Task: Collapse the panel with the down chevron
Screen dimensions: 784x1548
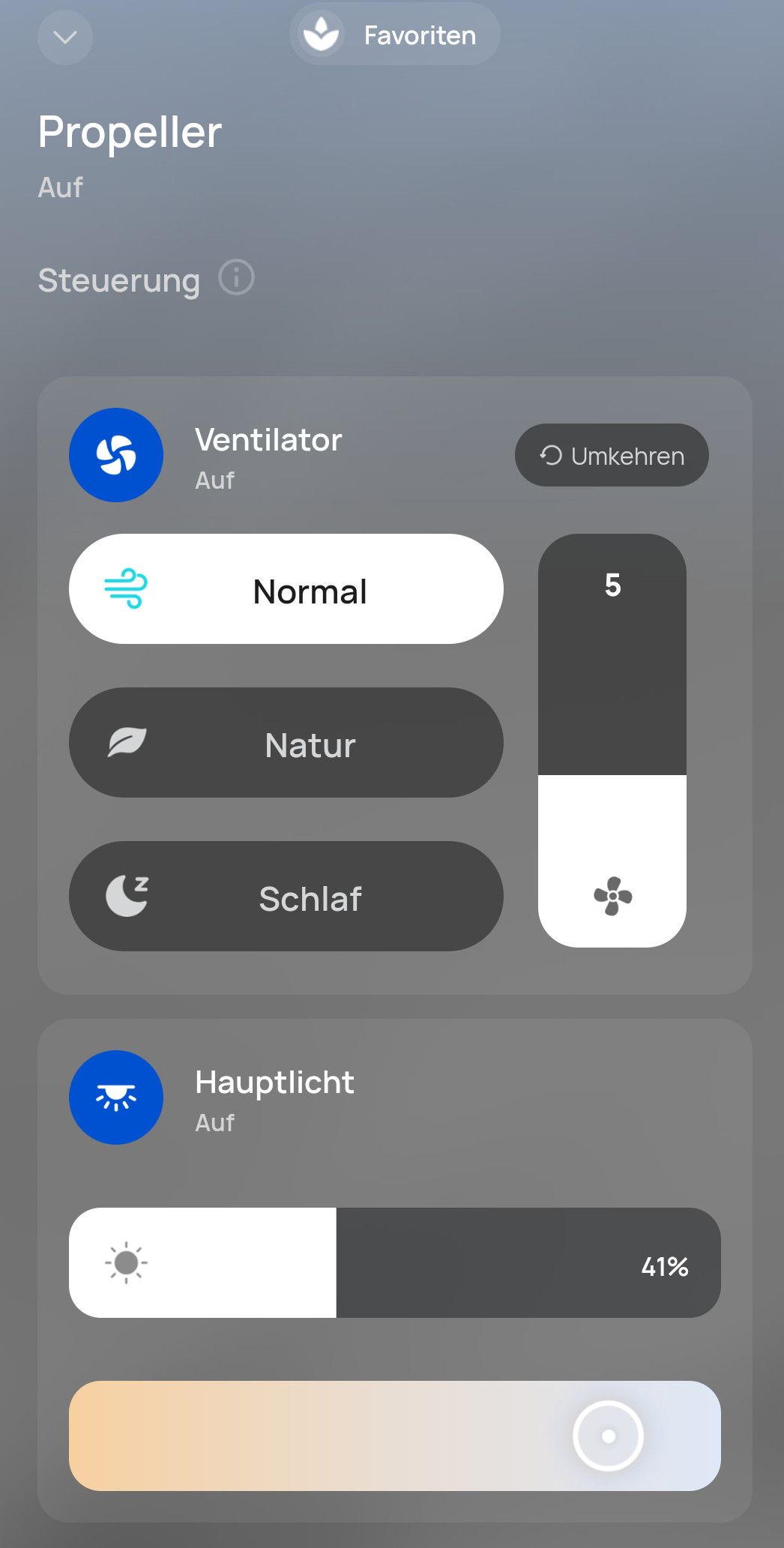Action: [x=65, y=37]
